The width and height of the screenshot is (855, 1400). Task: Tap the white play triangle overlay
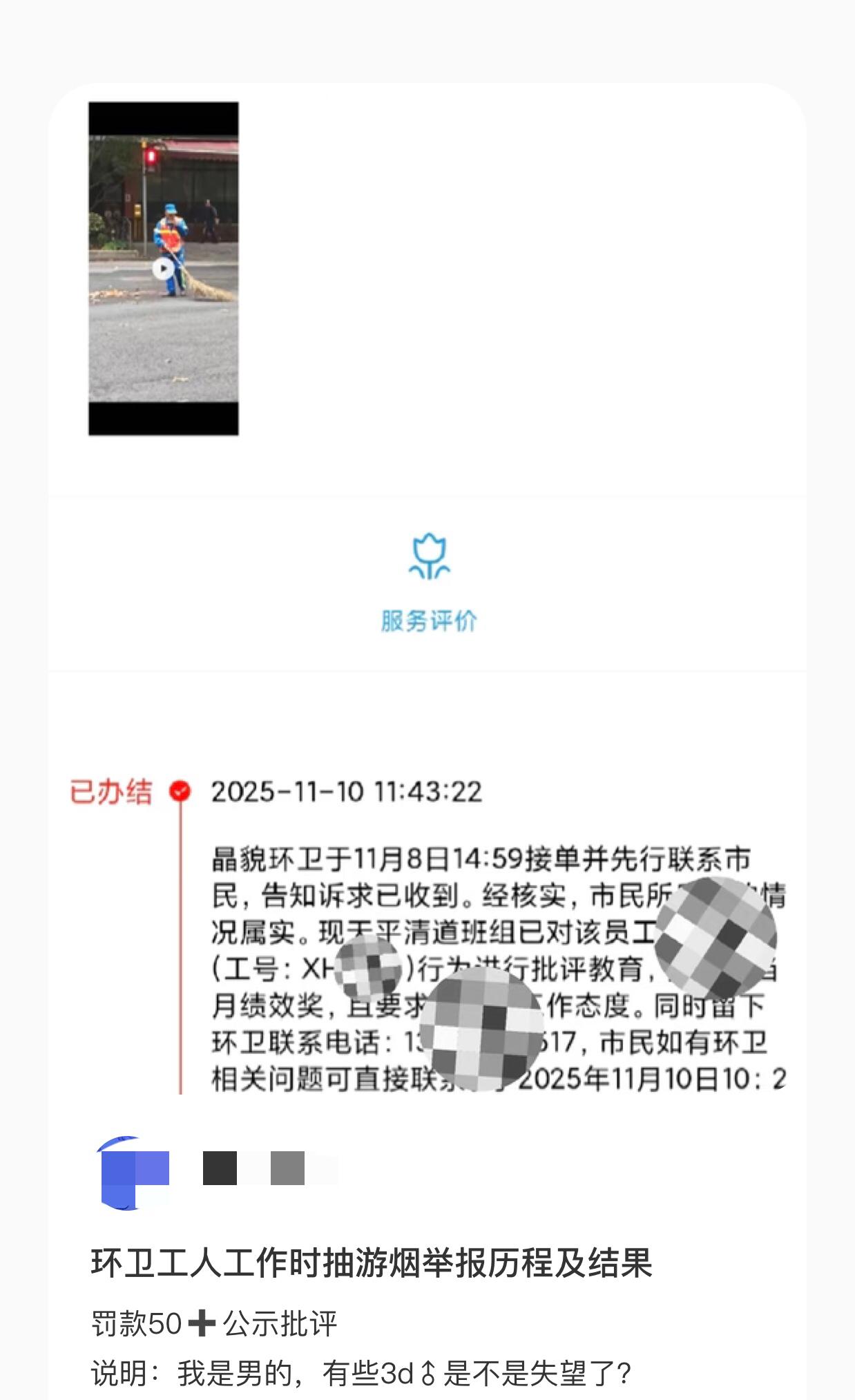pyautogui.click(x=164, y=269)
